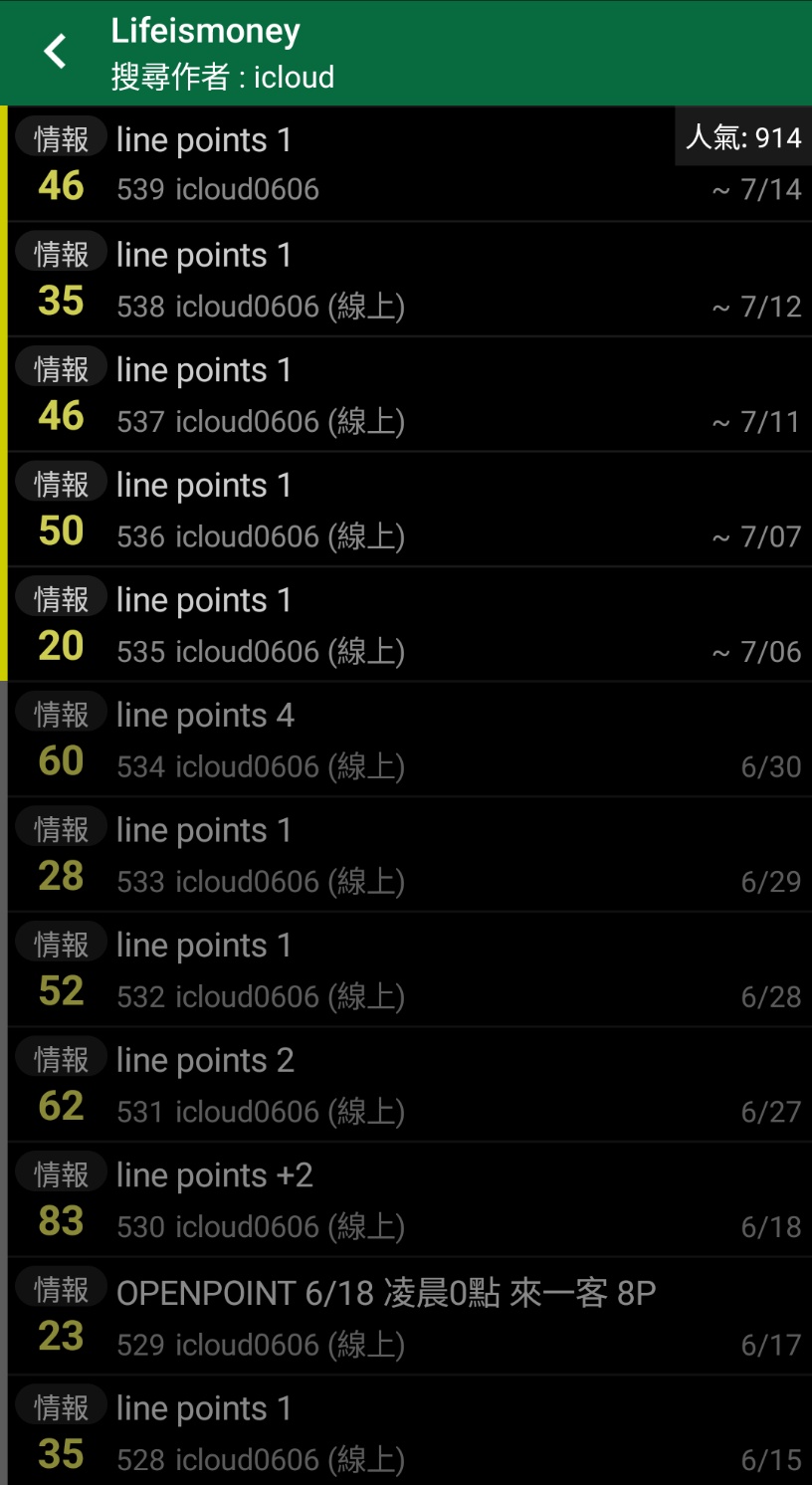Screen dimensions: 812x1485
Task: Open post 532 icloud0606 dated 6/28
Action: 398,969
